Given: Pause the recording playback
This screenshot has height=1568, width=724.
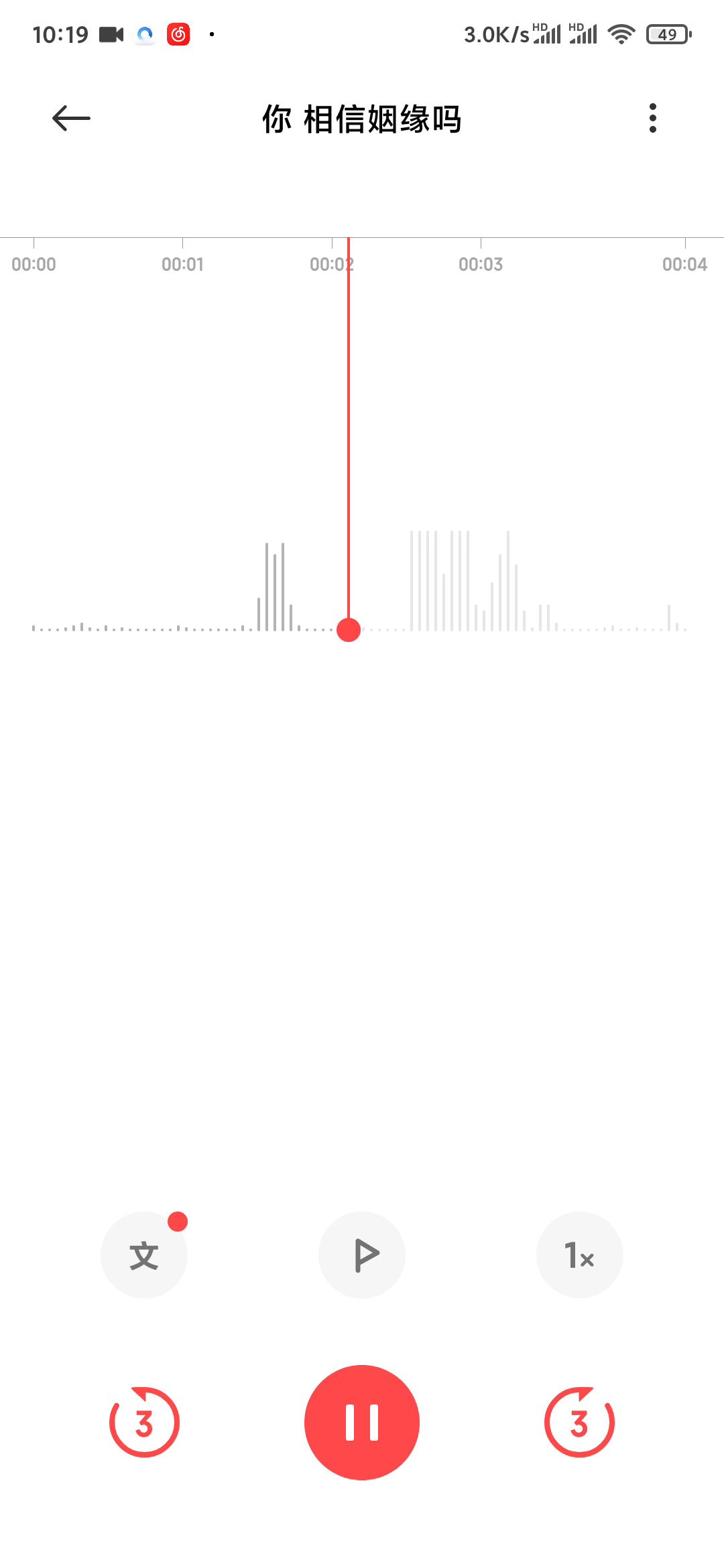Looking at the screenshot, I should (x=362, y=1422).
